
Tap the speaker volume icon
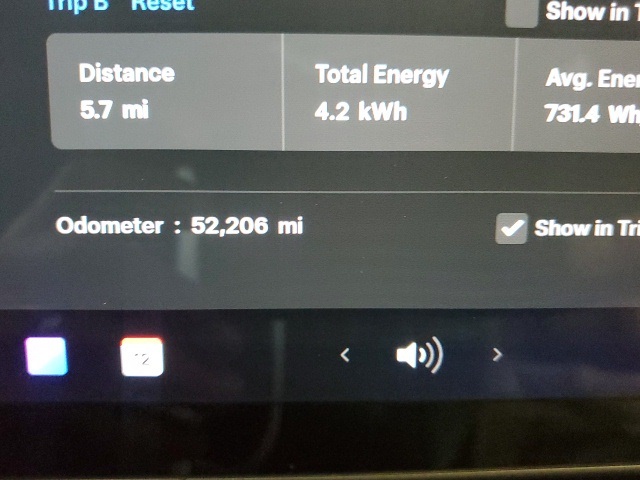coord(419,355)
